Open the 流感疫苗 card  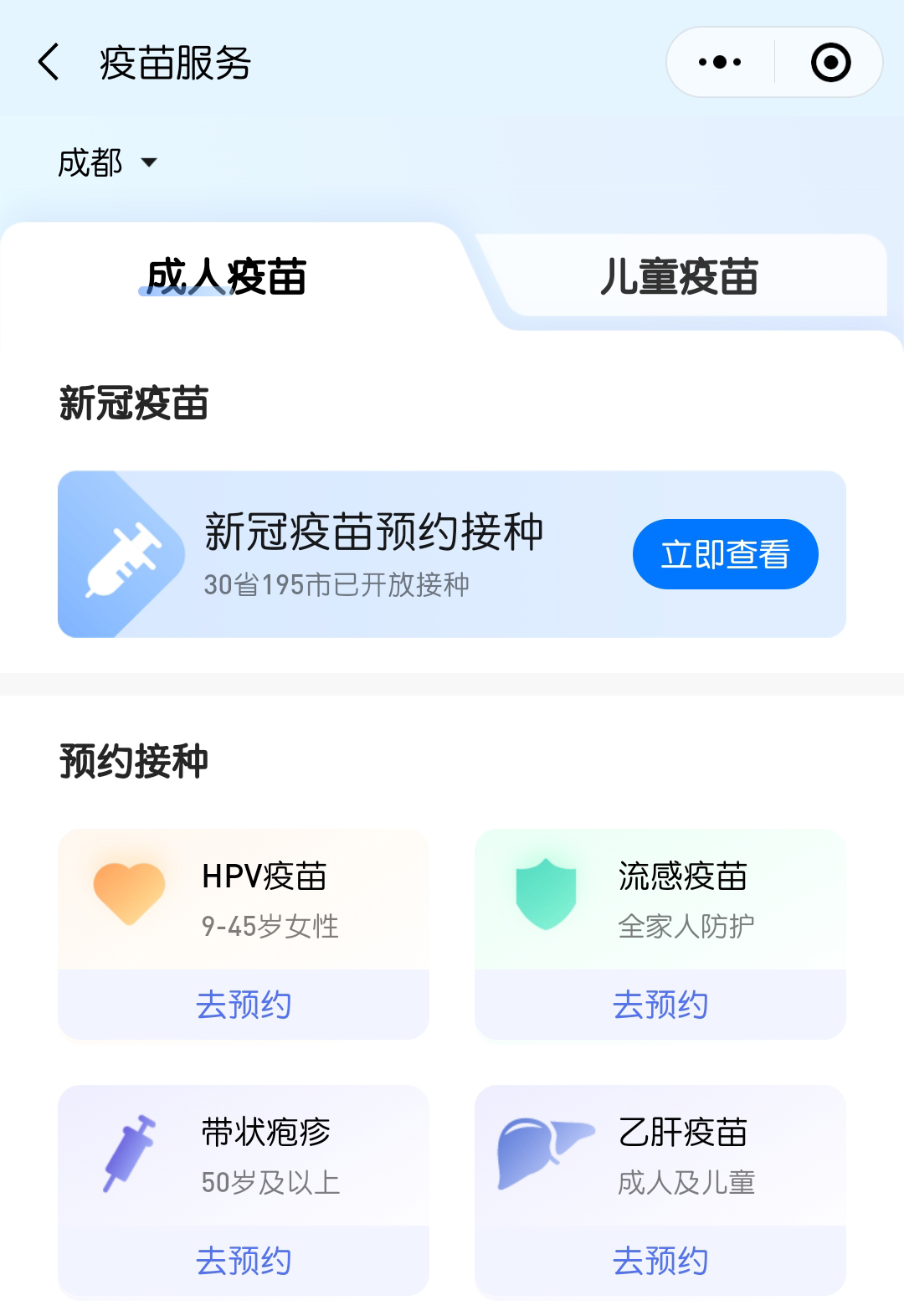pyautogui.click(x=660, y=900)
